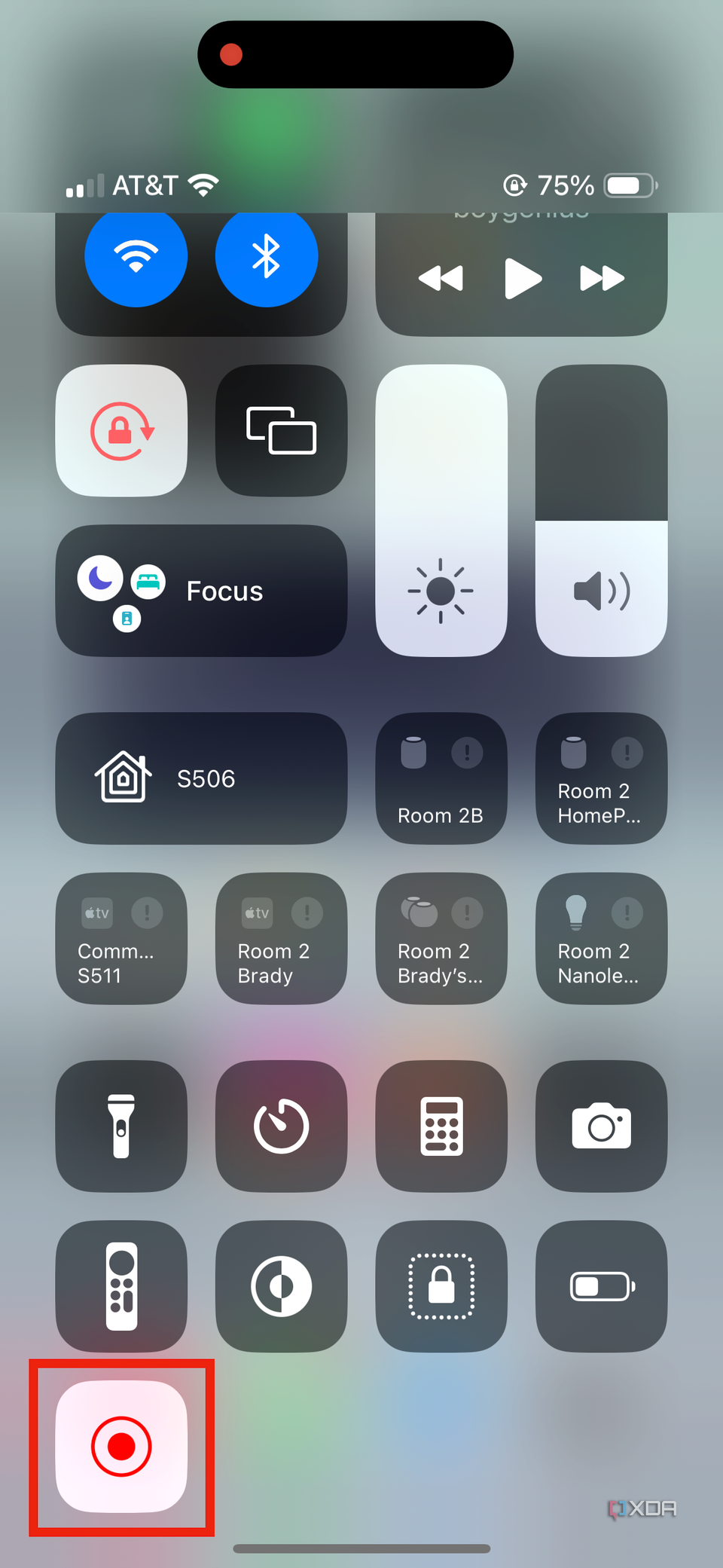Image resolution: width=723 pixels, height=1568 pixels.
Task: Launch the Calculator
Action: coord(441,1126)
